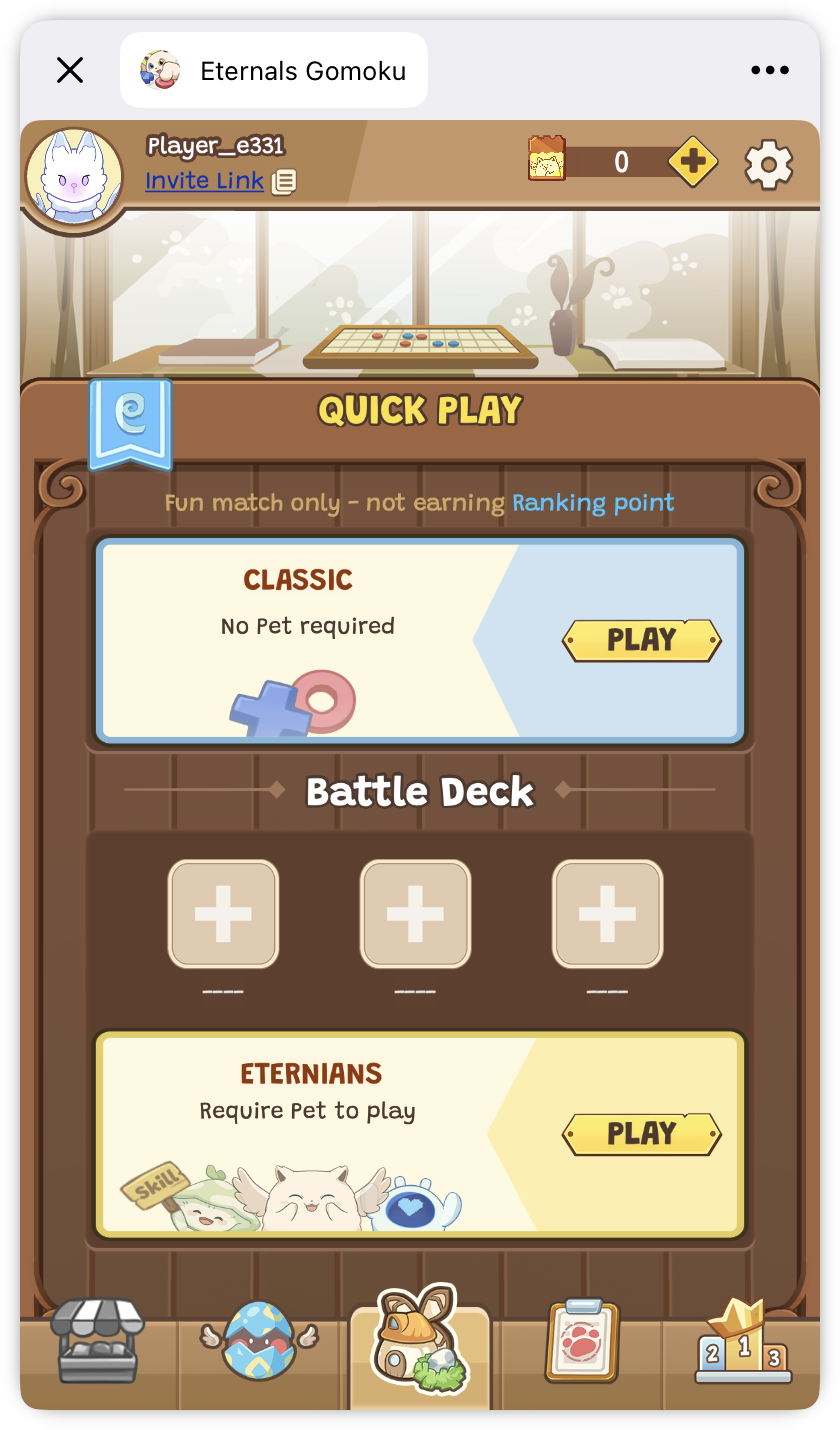The height and width of the screenshot is (1430, 840).
Task: Open the blue bookmark ribbon badge
Action: coord(130,422)
